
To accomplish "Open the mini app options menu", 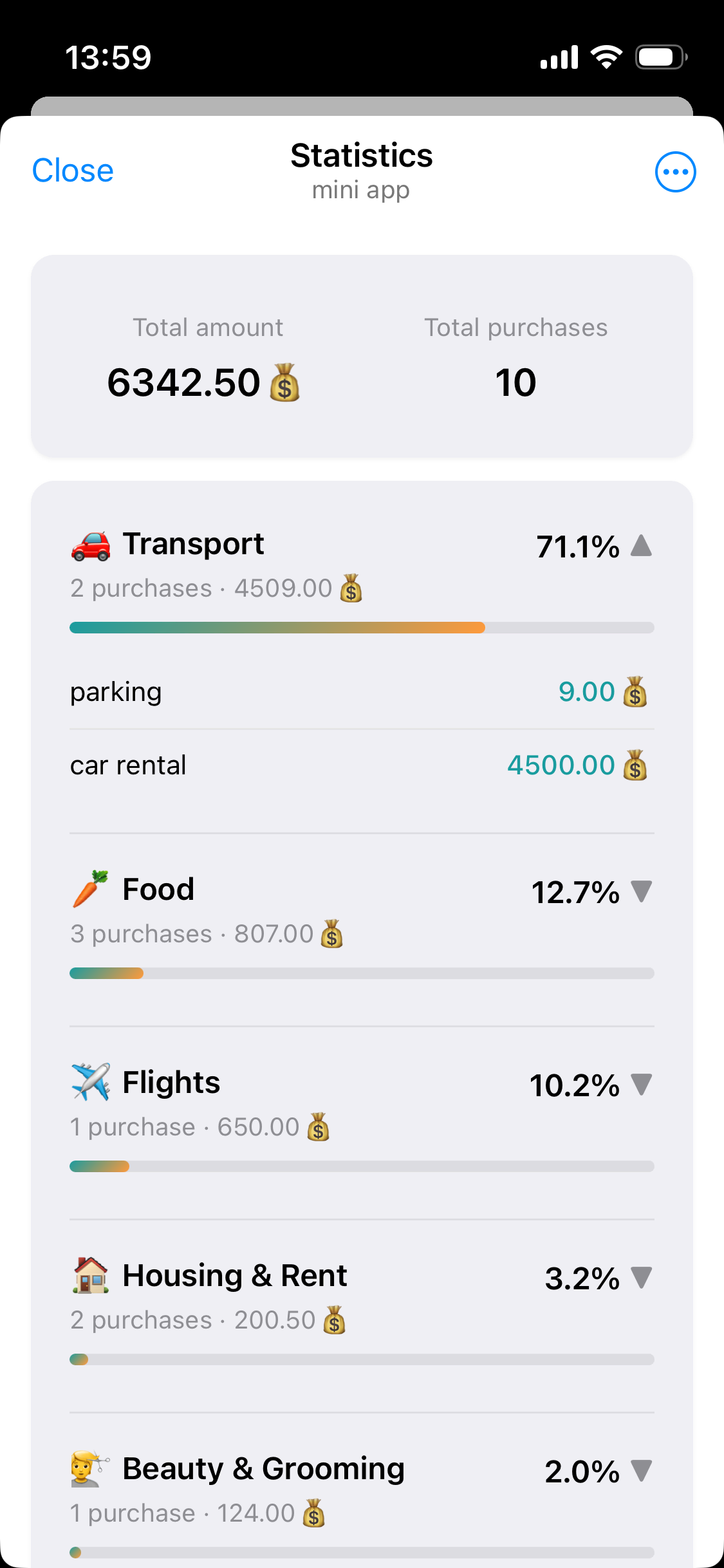I will 675,171.
